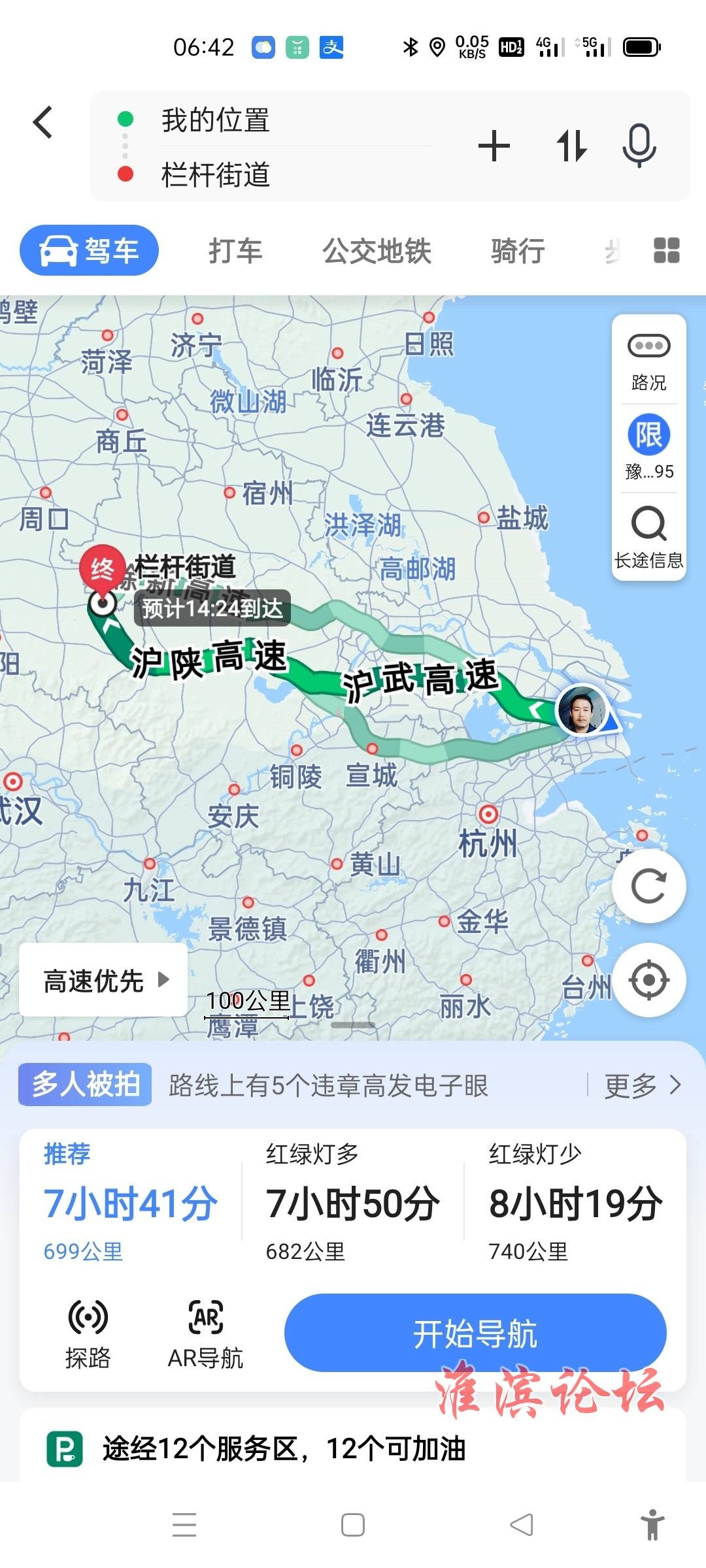Tap 开始导航 to start navigation

(x=475, y=1333)
